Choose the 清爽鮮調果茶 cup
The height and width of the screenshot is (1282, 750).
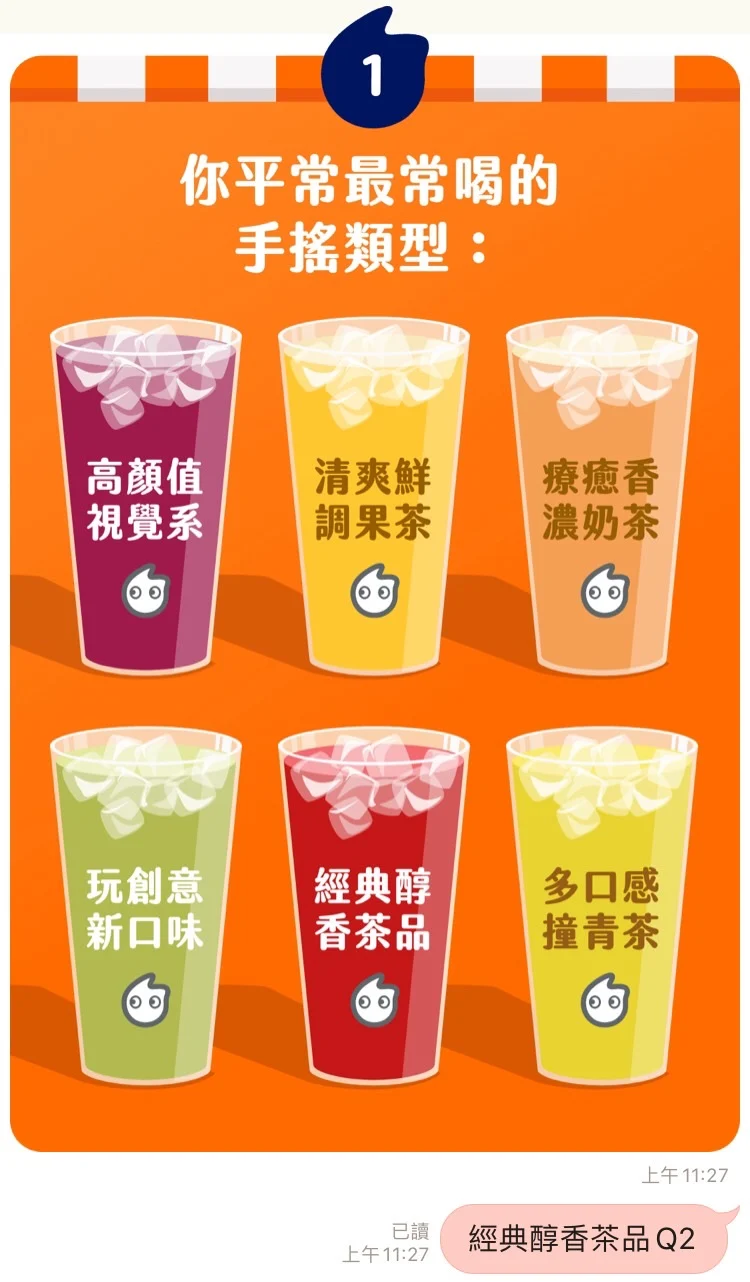[x=374, y=500]
